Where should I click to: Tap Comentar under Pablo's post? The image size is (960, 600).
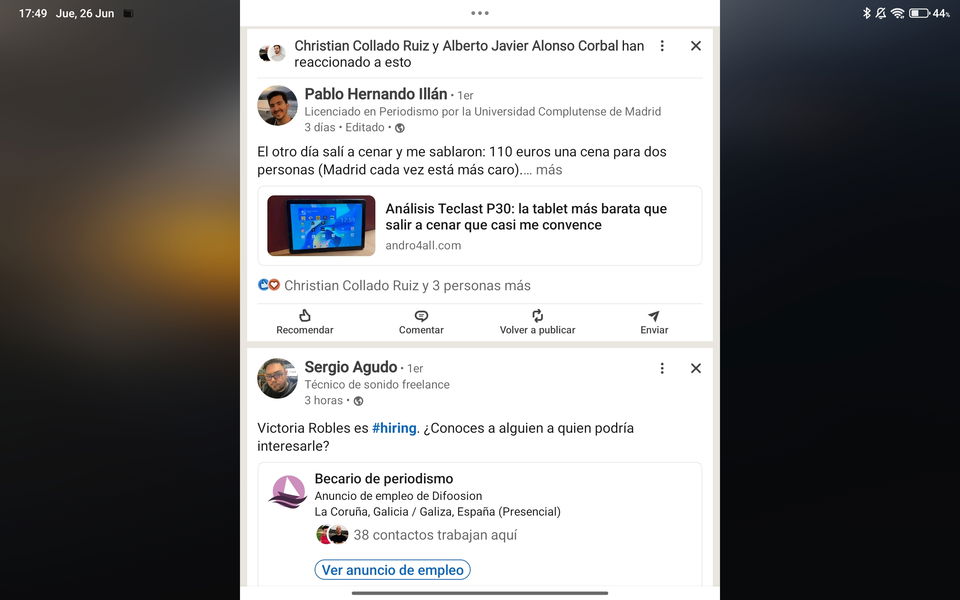[421, 322]
